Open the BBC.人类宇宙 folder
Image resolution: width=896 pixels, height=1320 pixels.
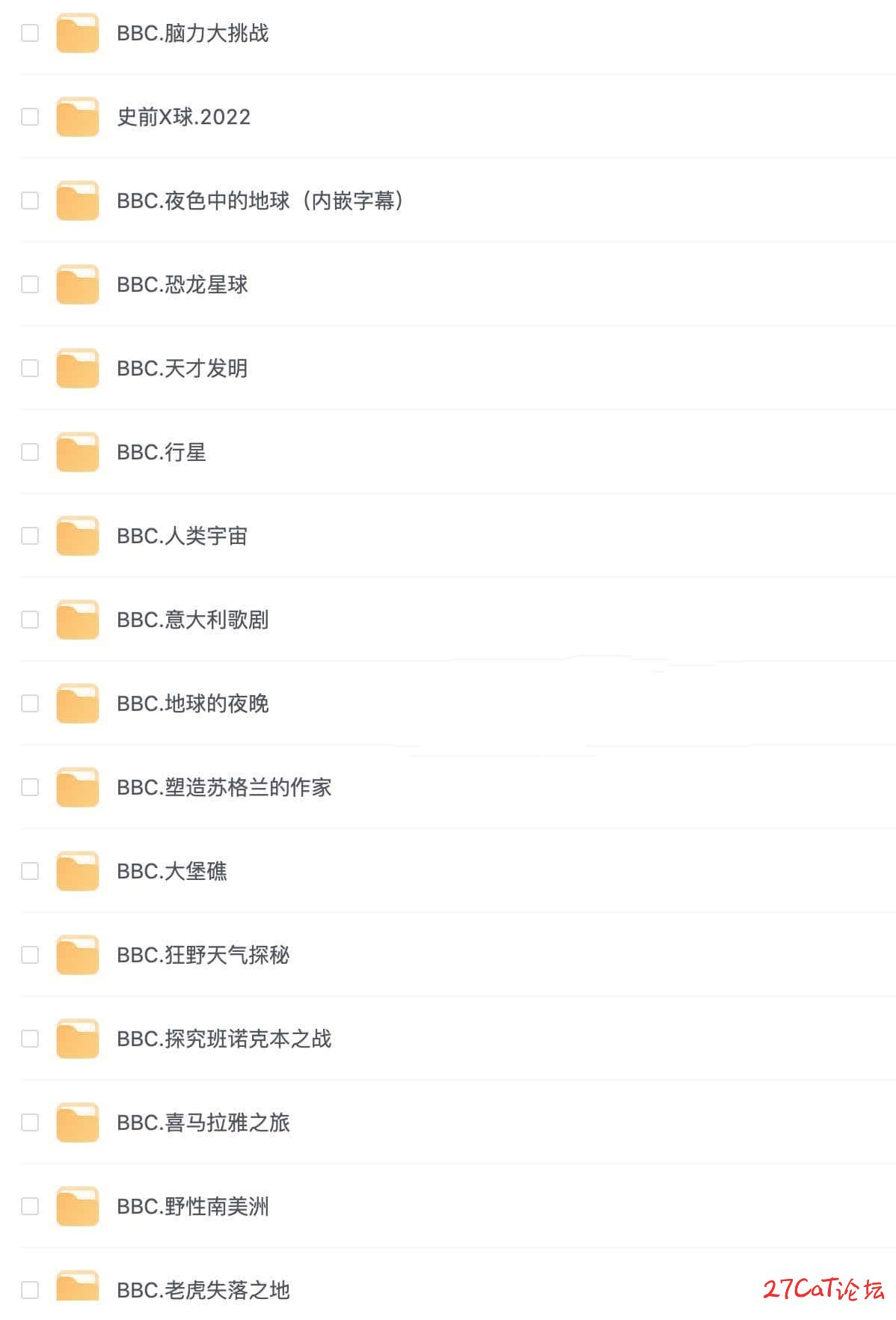point(182,537)
